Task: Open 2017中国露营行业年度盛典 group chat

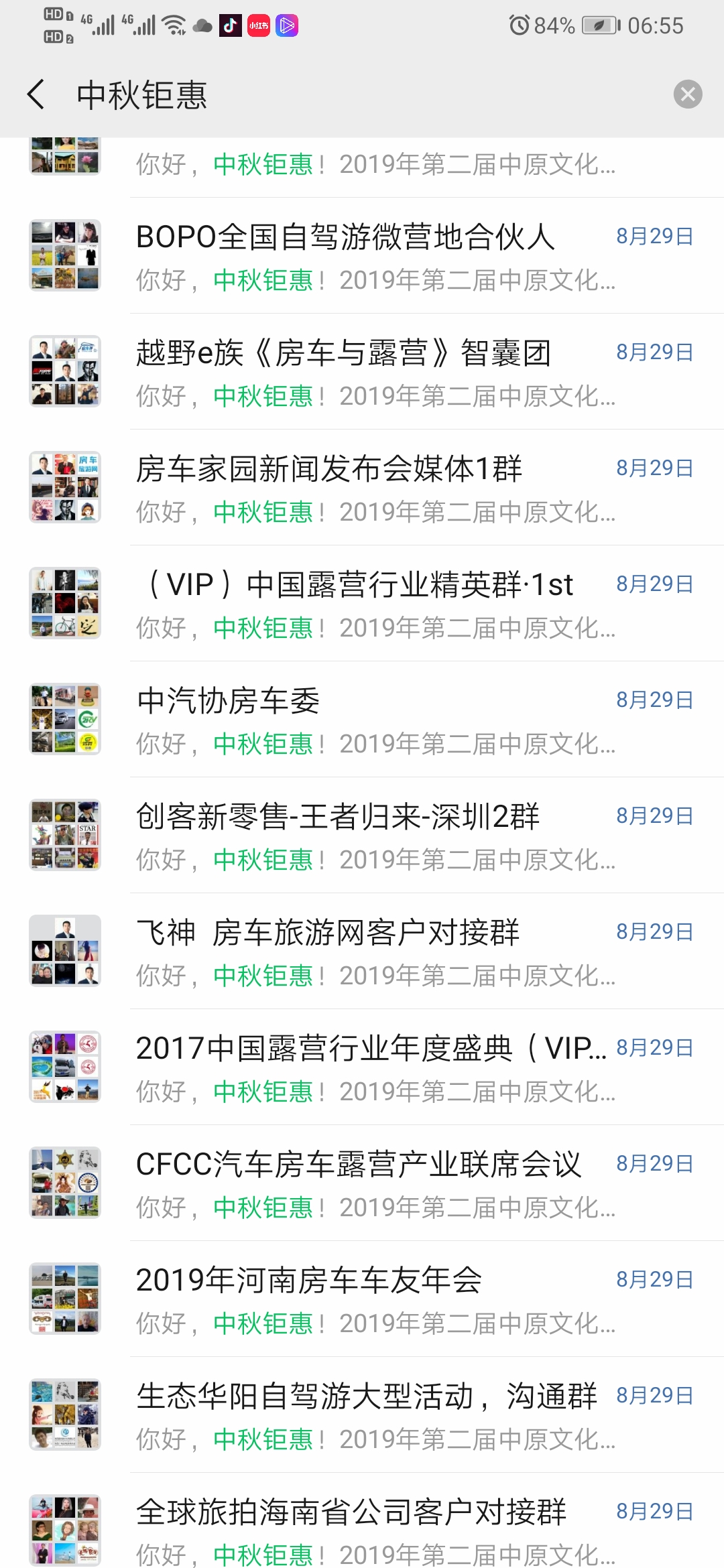Action: (375, 1067)
